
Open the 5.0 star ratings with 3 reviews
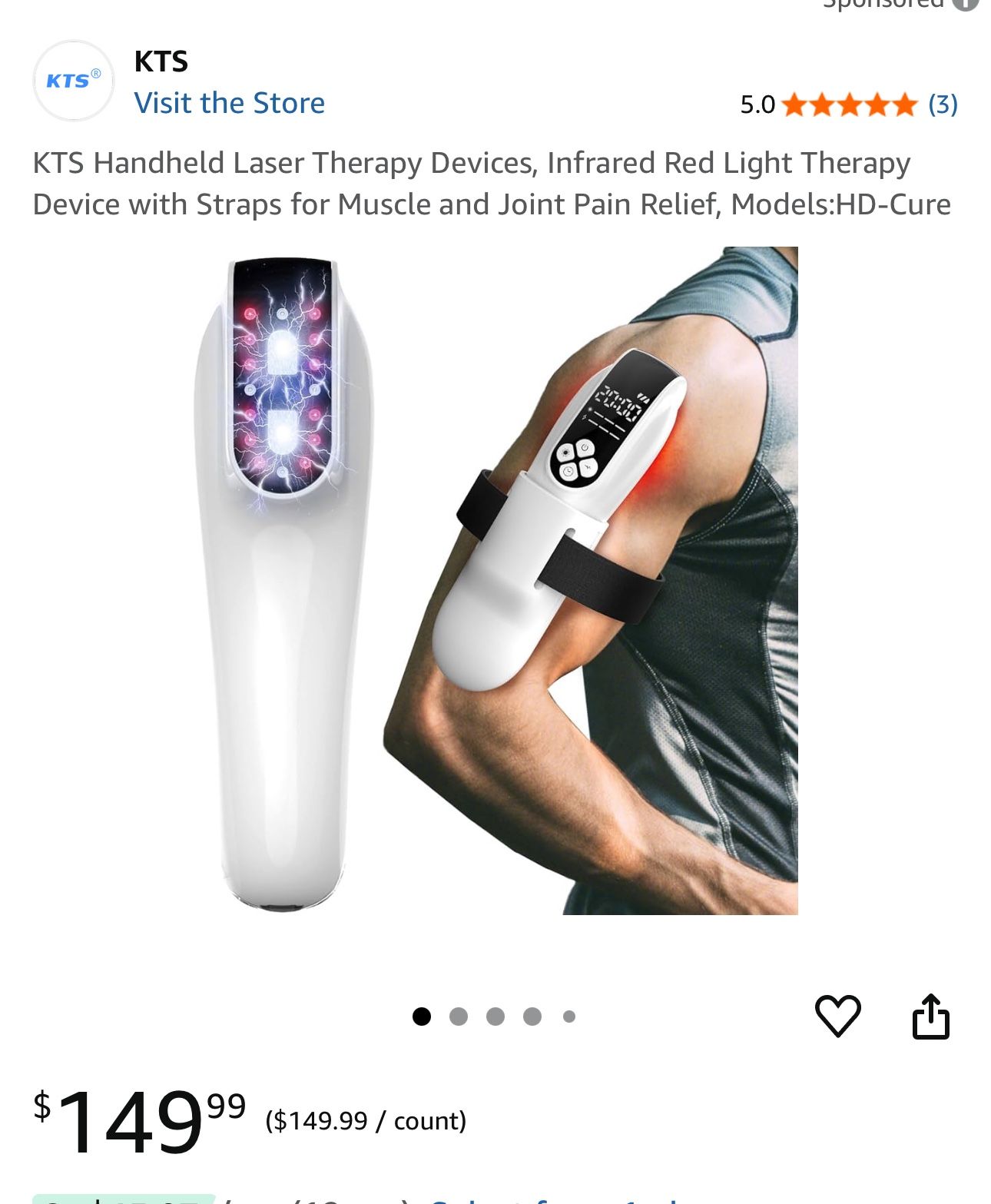pyautogui.click(x=849, y=104)
